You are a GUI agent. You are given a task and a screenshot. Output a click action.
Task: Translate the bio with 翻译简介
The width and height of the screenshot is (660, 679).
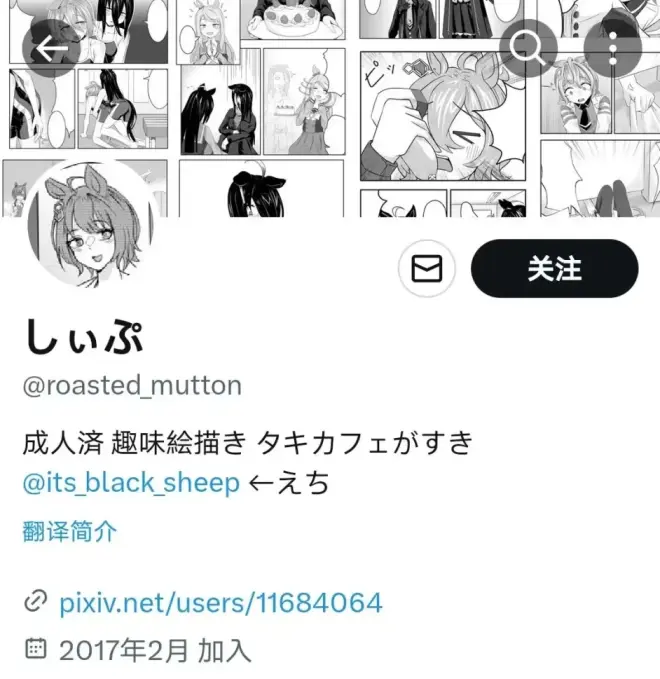point(70,531)
